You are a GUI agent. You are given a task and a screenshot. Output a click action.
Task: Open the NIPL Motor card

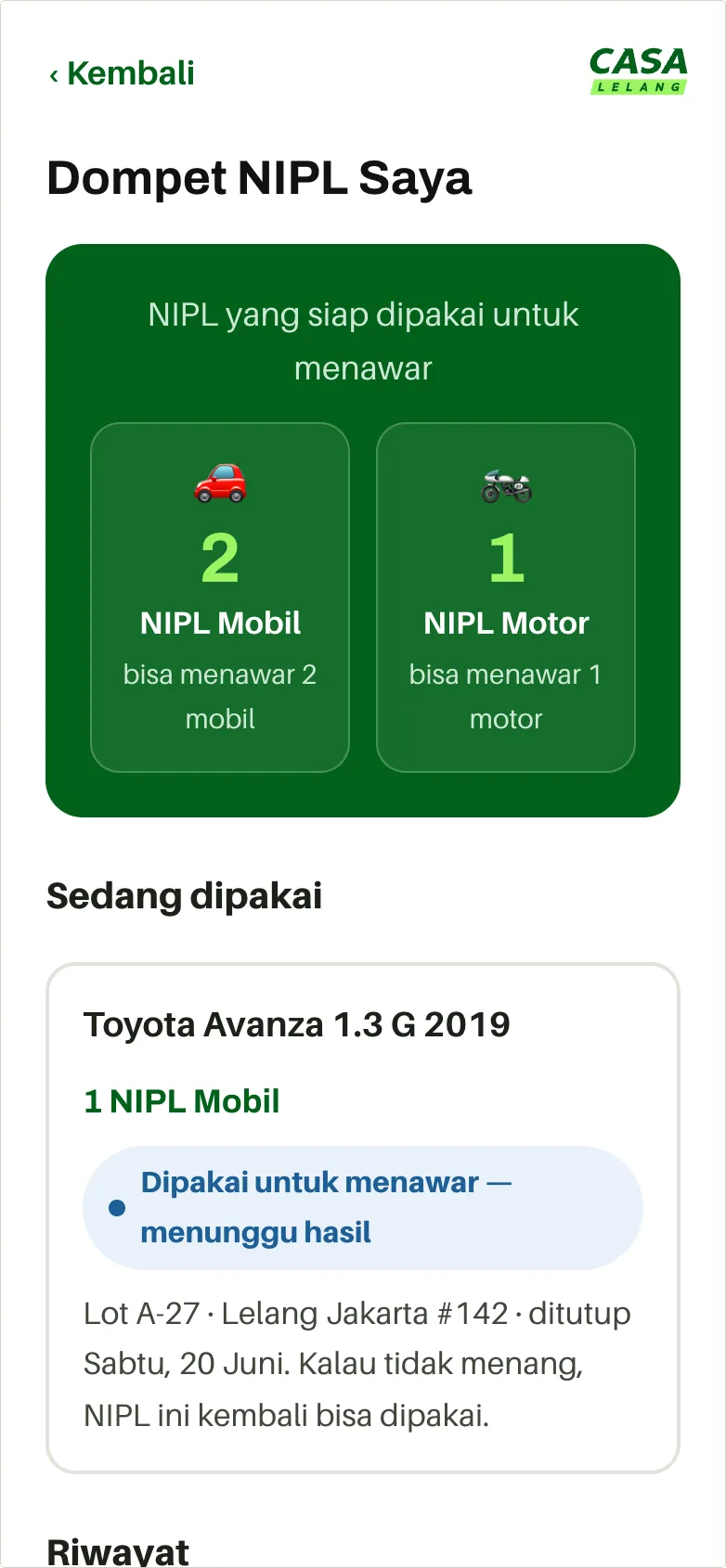pyautogui.click(x=506, y=598)
